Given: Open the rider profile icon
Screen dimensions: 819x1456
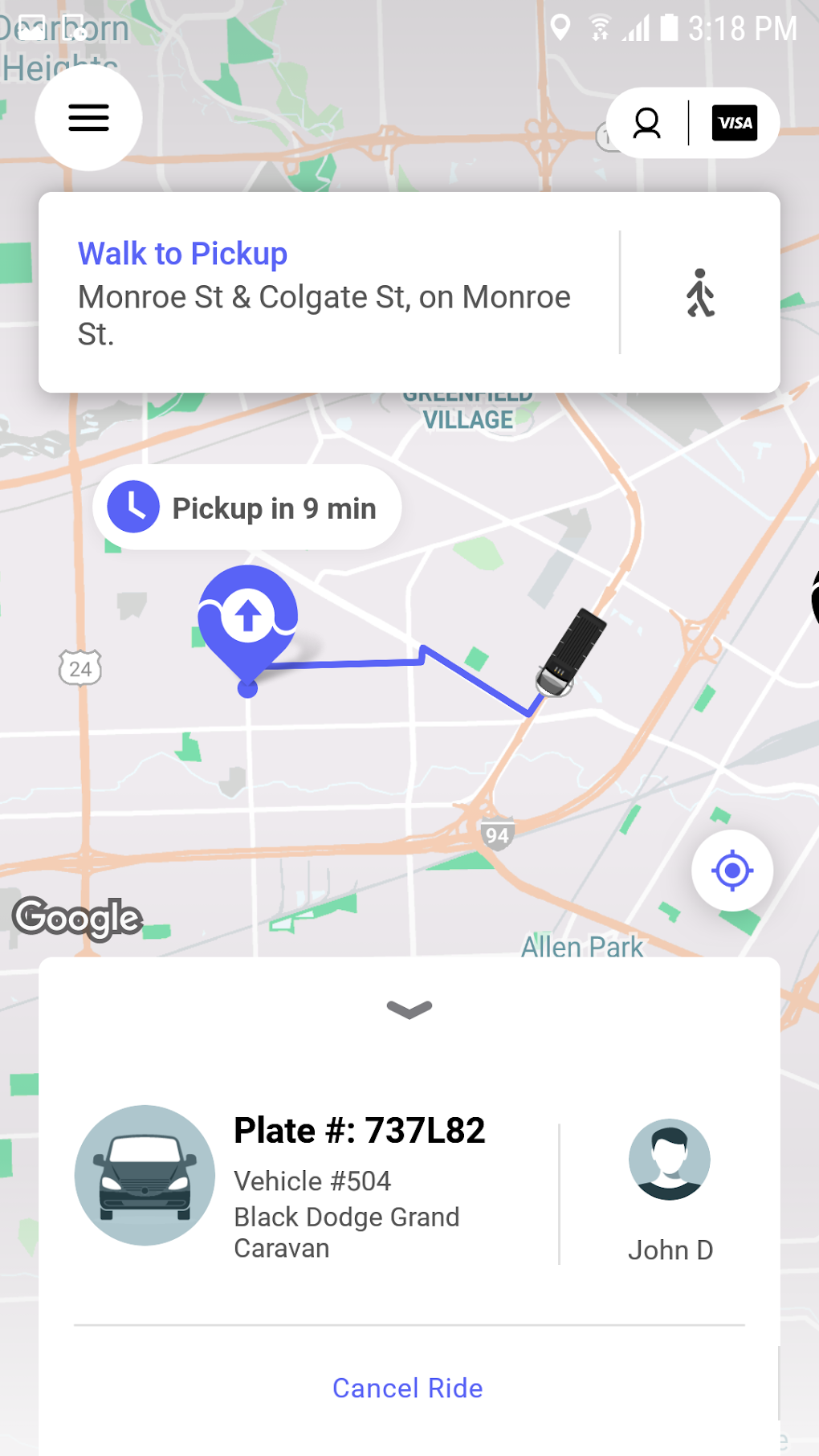Looking at the screenshot, I should [x=647, y=123].
